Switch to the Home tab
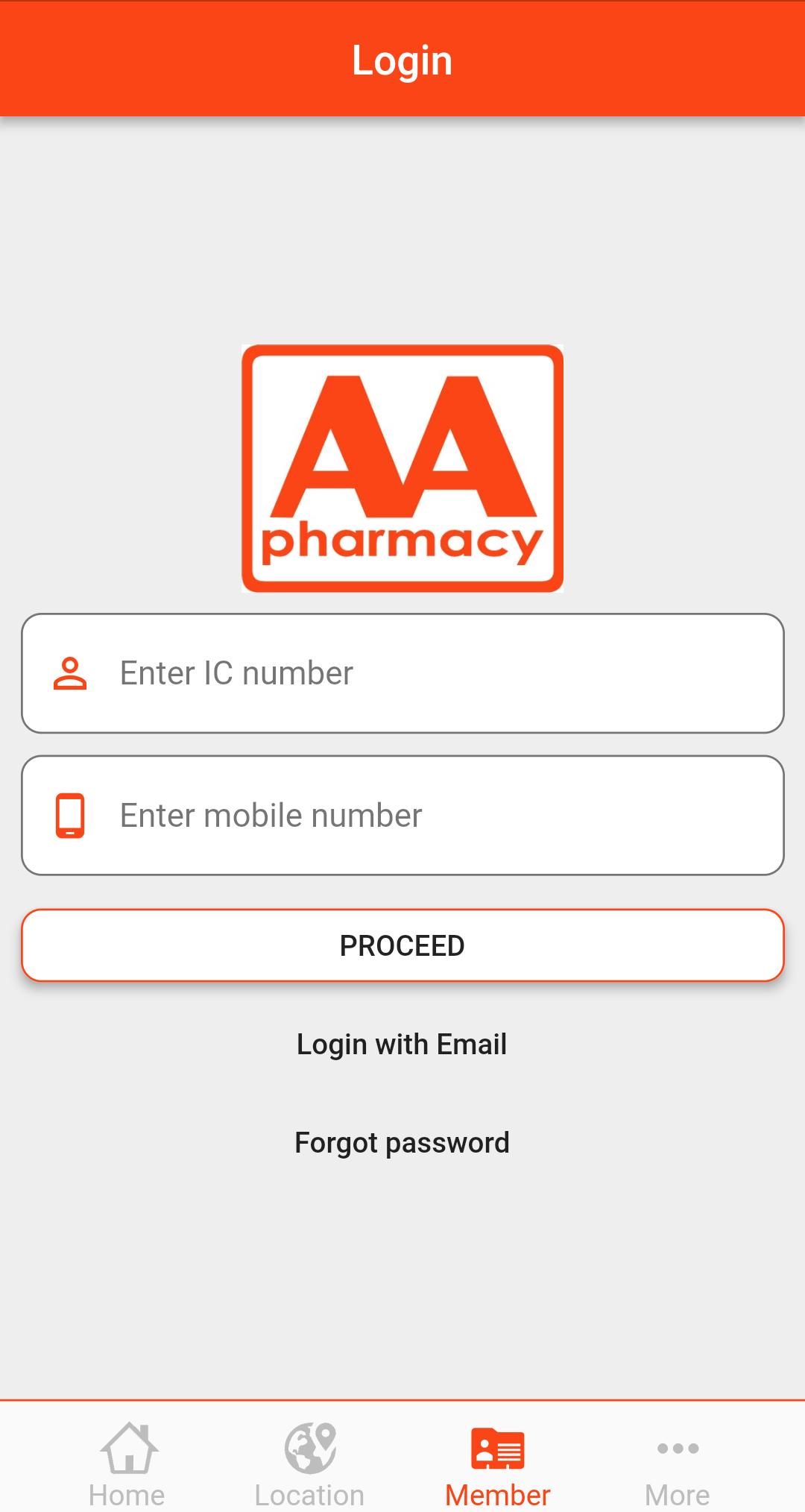The image size is (805, 1512). coord(127,1464)
